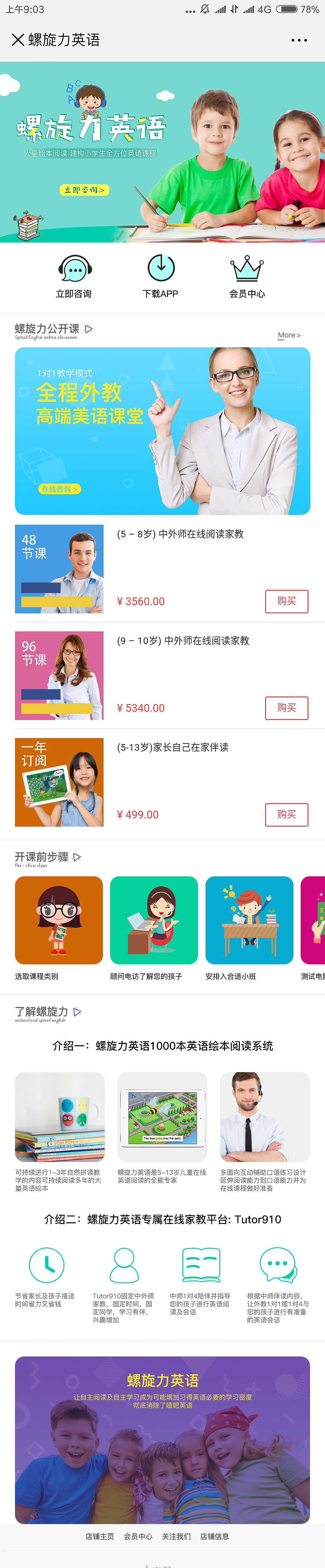Image resolution: width=325 pixels, height=1568 pixels.
Task: Open 会员中心 crown shortcut
Action: point(247,276)
